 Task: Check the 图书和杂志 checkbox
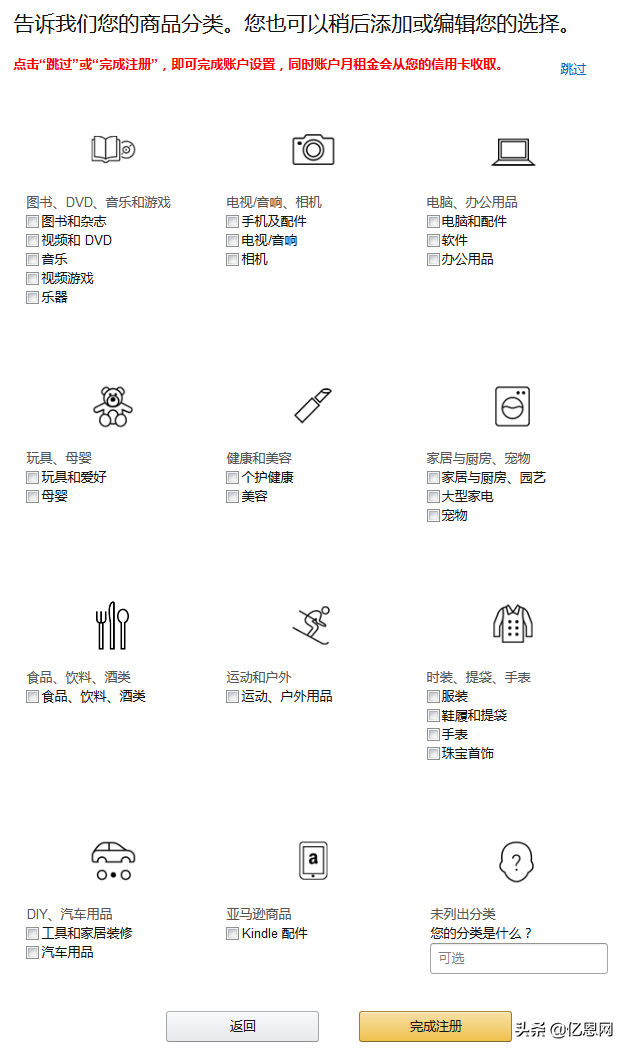coord(33,222)
